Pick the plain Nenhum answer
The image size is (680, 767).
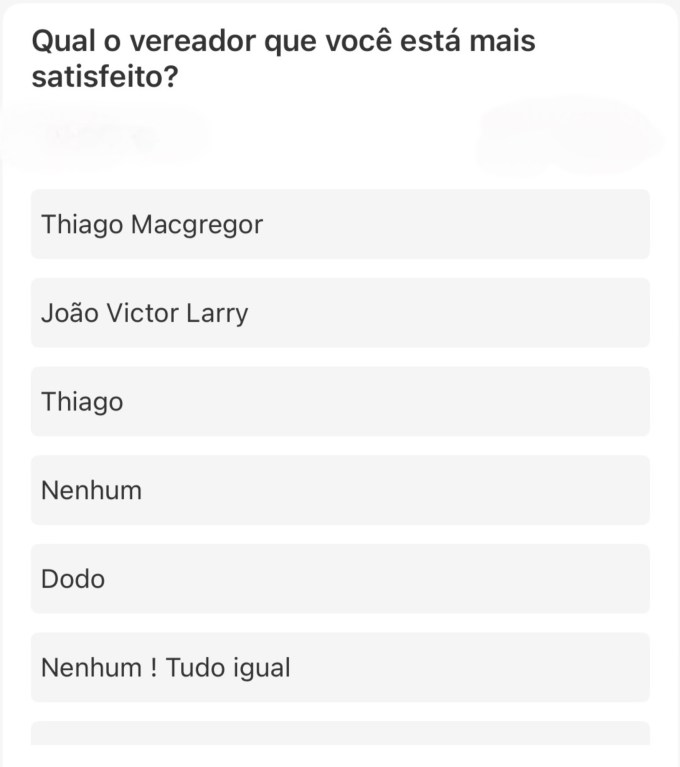coord(340,490)
